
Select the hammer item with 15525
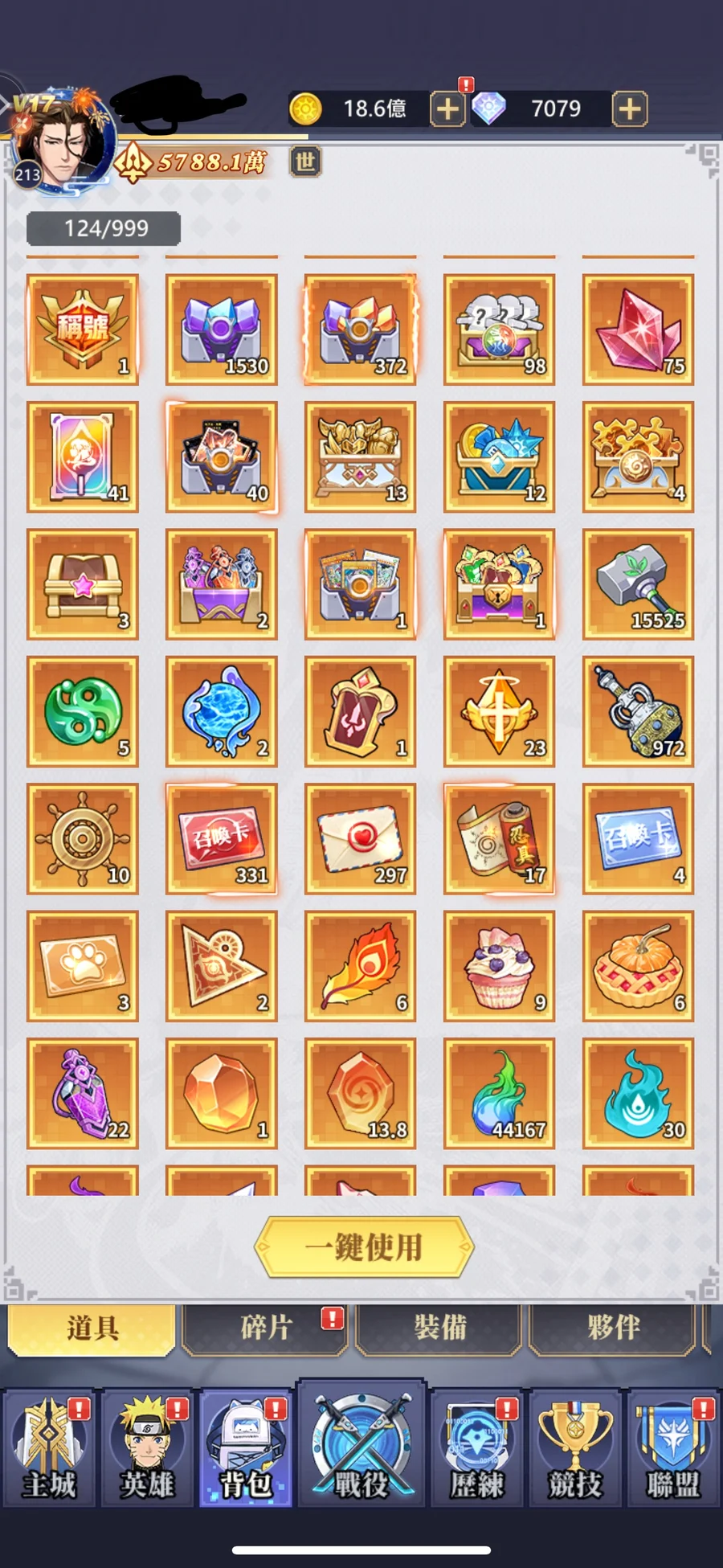pyautogui.click(x=638, y=584)
